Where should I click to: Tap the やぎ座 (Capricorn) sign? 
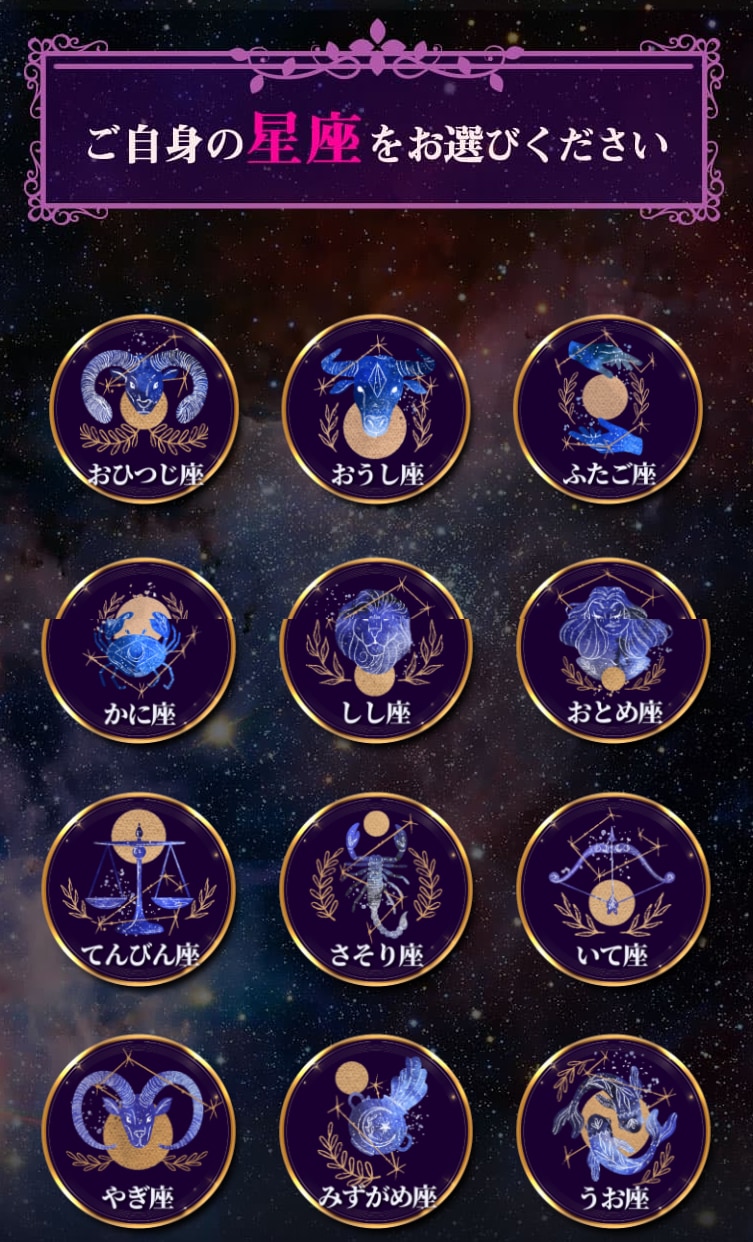pyautogui.click(x=139, y=1131)
